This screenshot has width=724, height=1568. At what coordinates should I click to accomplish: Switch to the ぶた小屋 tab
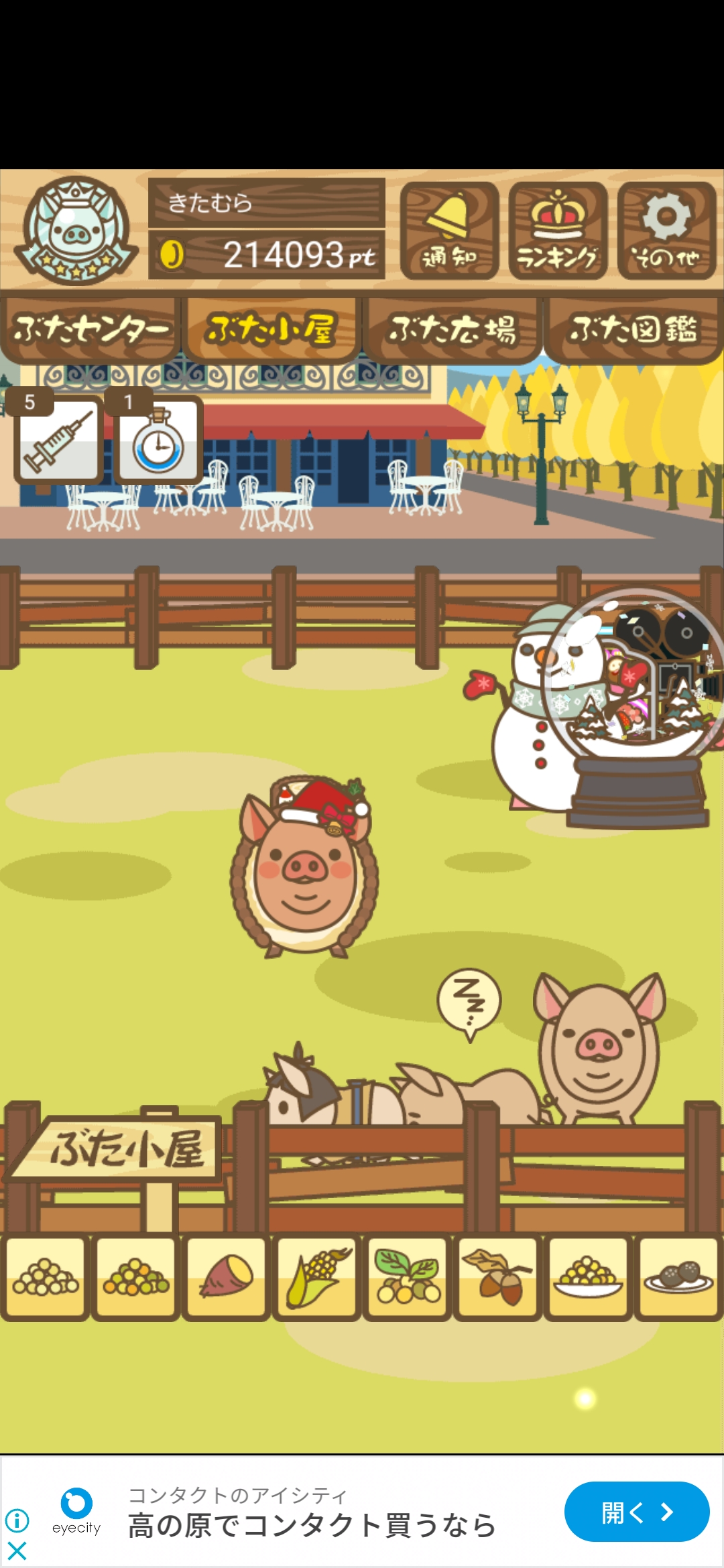271,330
